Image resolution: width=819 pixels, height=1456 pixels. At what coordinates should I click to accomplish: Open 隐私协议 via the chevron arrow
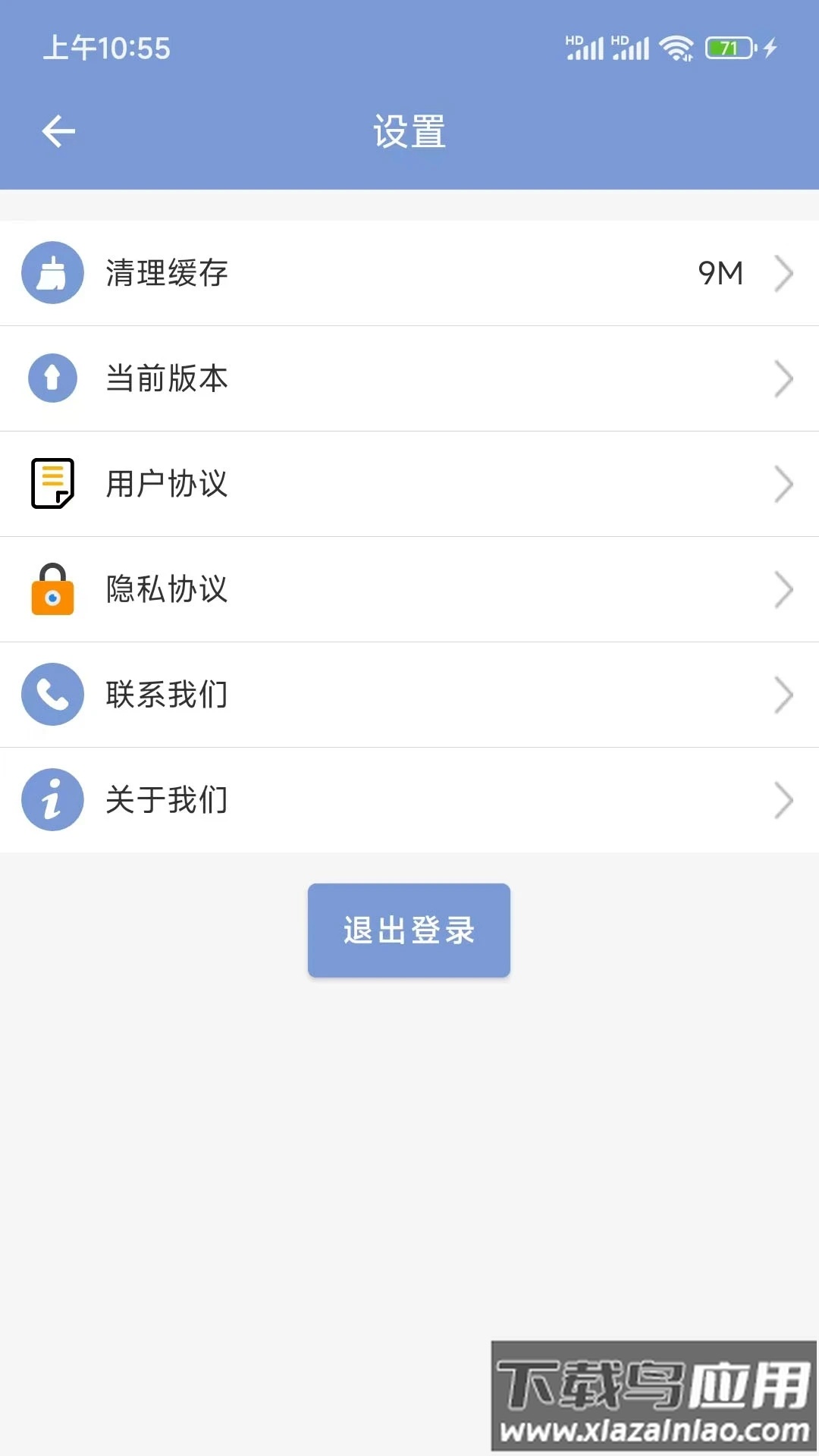tap(785, 589)
